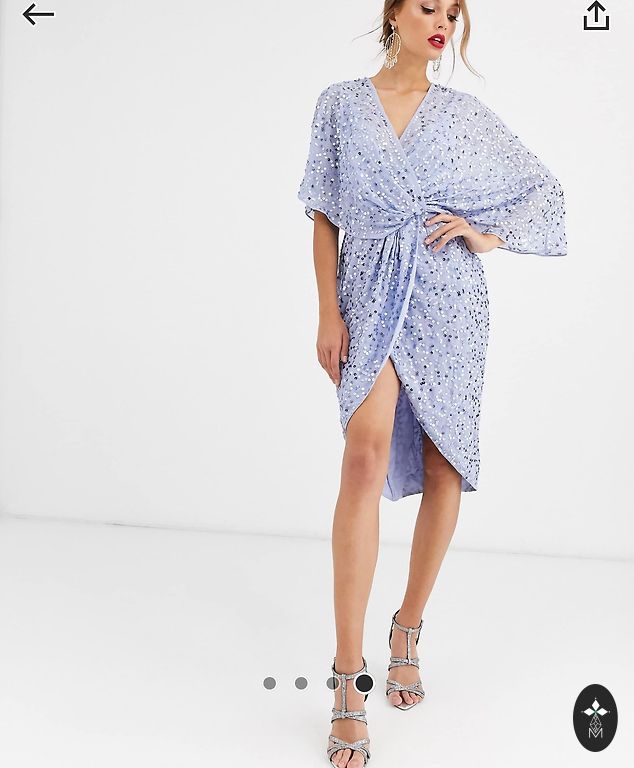Jump to the first image dot
This screenshot has height=768, width=634.
(269, 683)
